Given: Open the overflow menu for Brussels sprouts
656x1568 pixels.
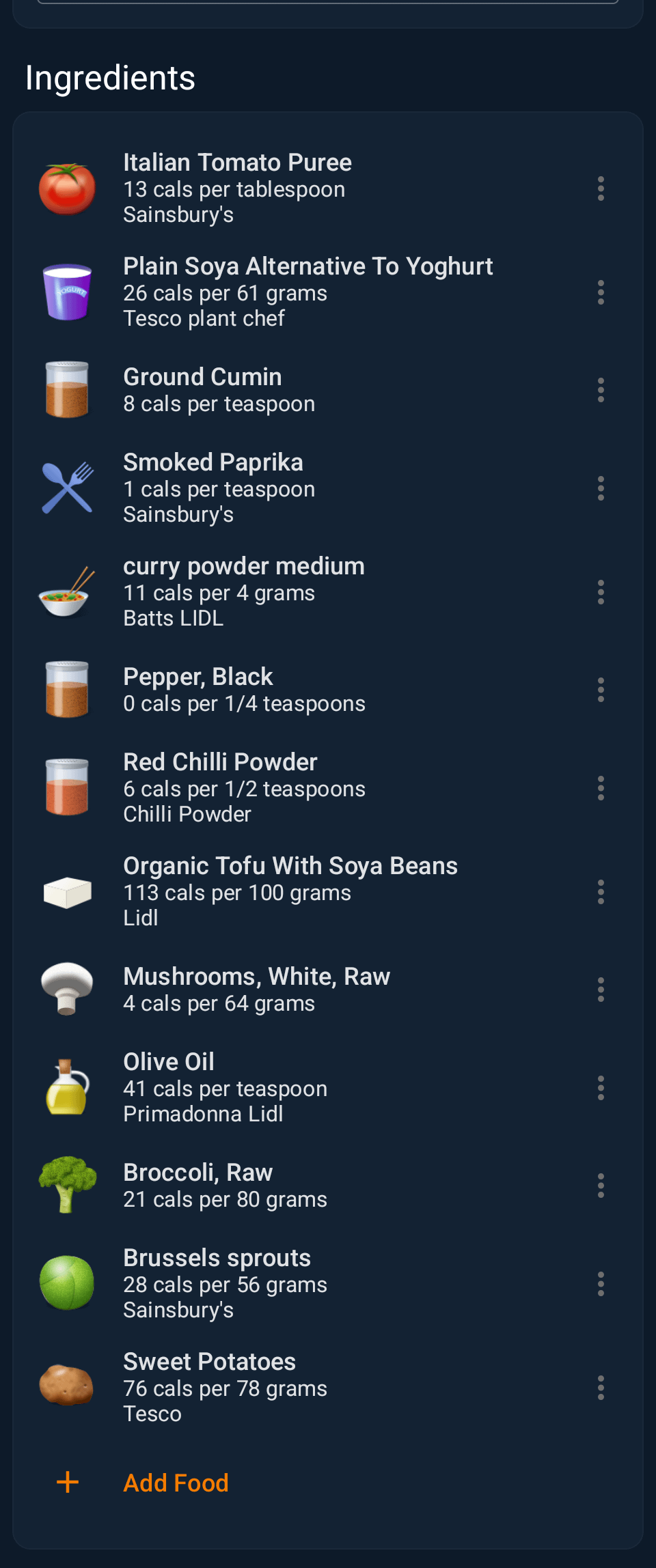Looking at the screenshot, I should [601, 1284].
